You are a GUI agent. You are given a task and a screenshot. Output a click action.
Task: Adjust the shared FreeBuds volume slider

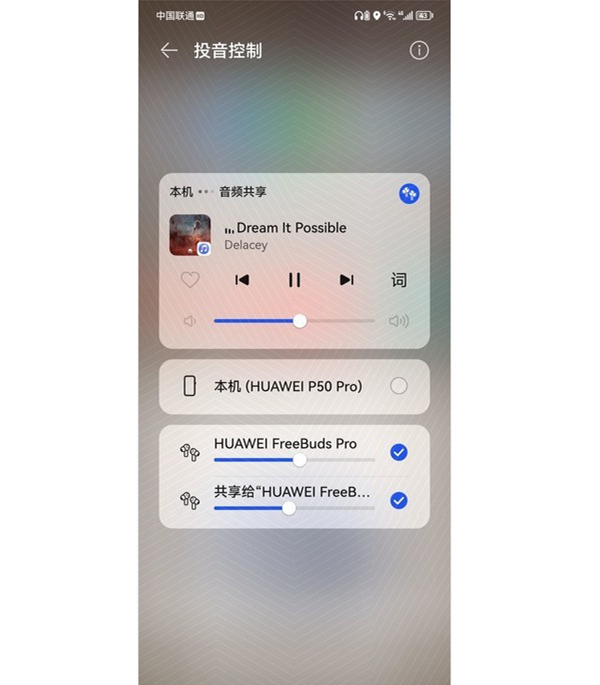tap(289, 508)
